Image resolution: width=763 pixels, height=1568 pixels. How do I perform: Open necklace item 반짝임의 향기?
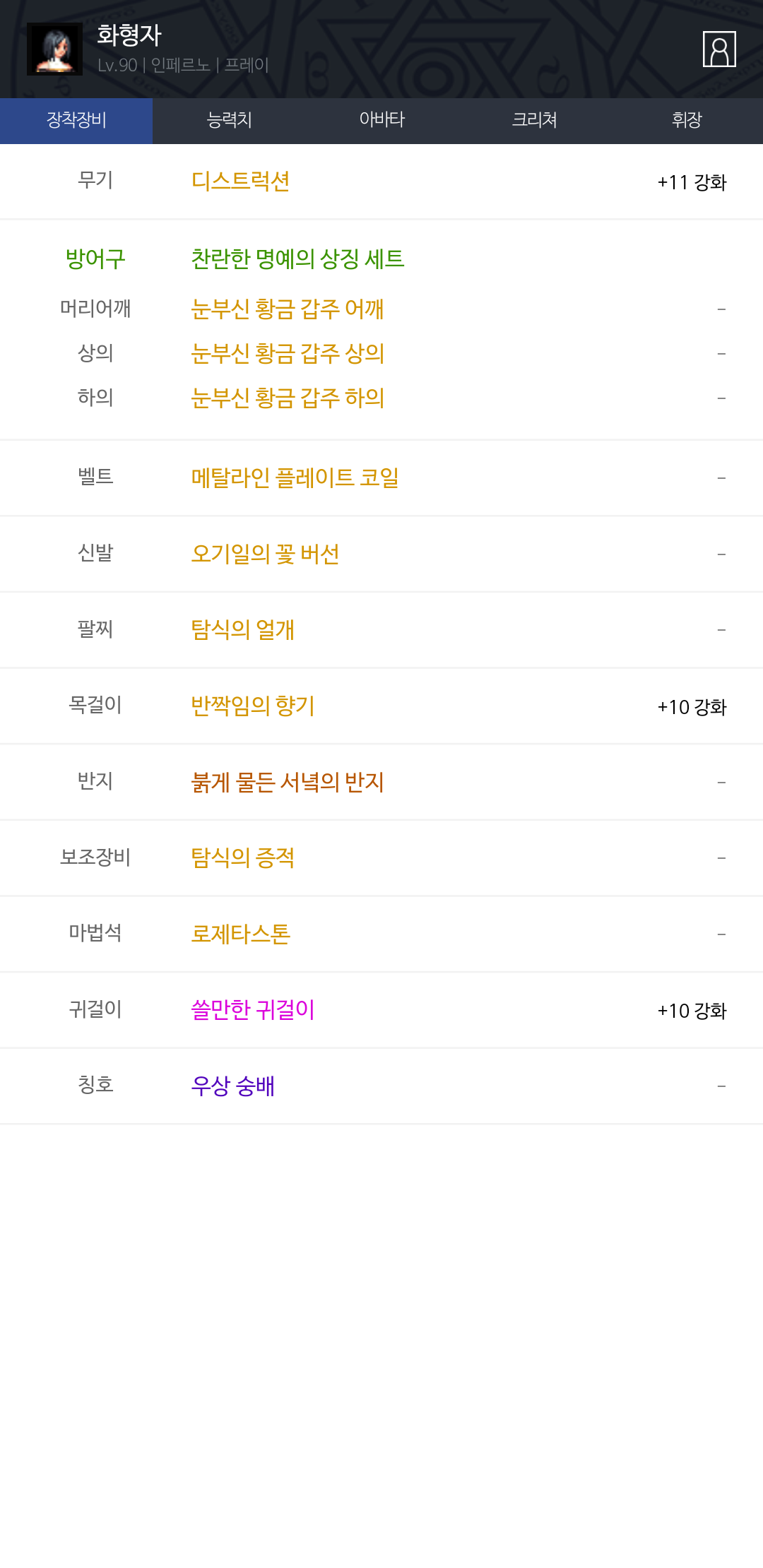coord(253,706)
